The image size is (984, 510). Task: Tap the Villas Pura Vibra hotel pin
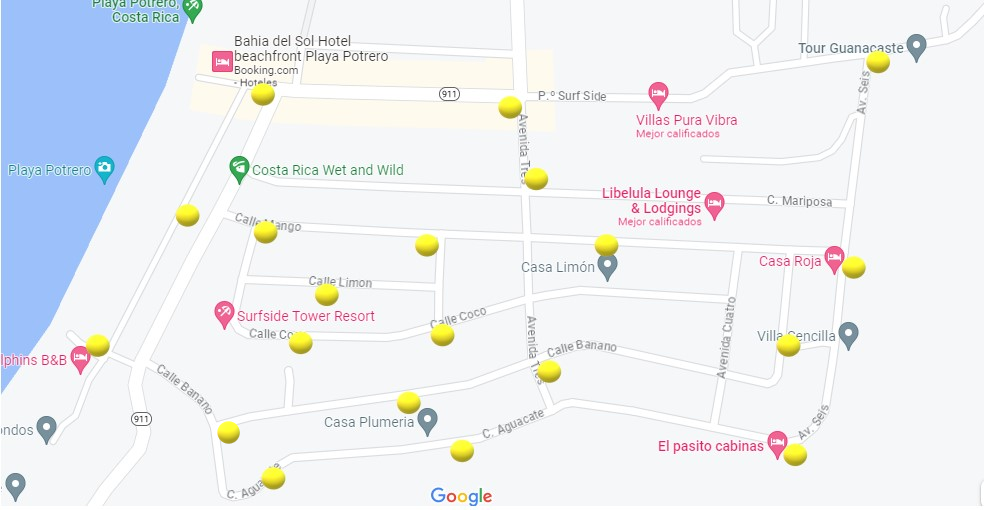click(658, 95)
